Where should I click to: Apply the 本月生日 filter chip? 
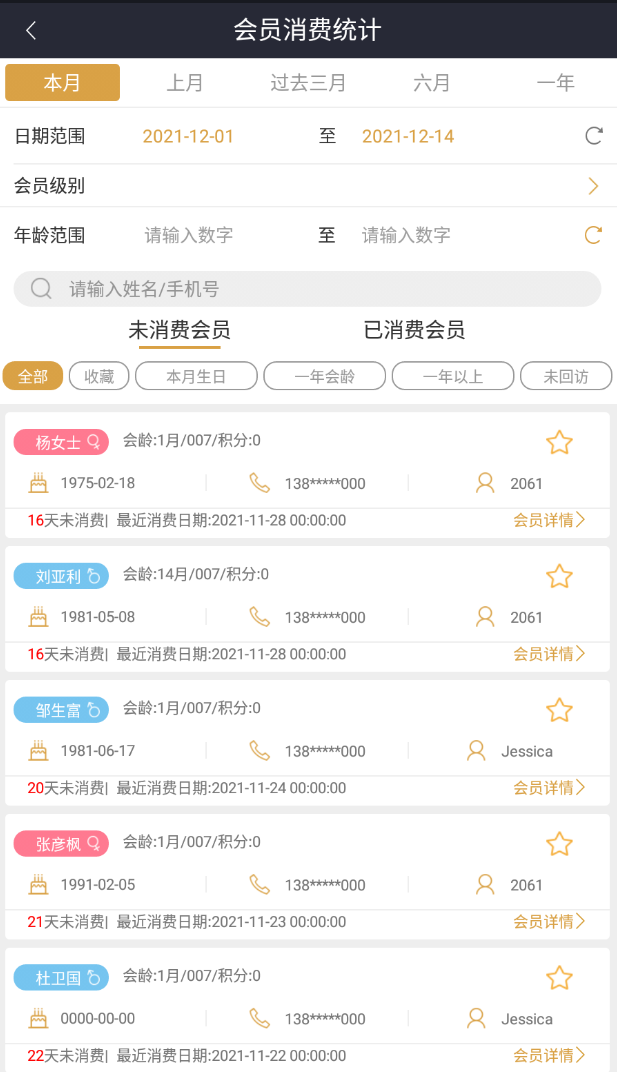tap(196, 376)
